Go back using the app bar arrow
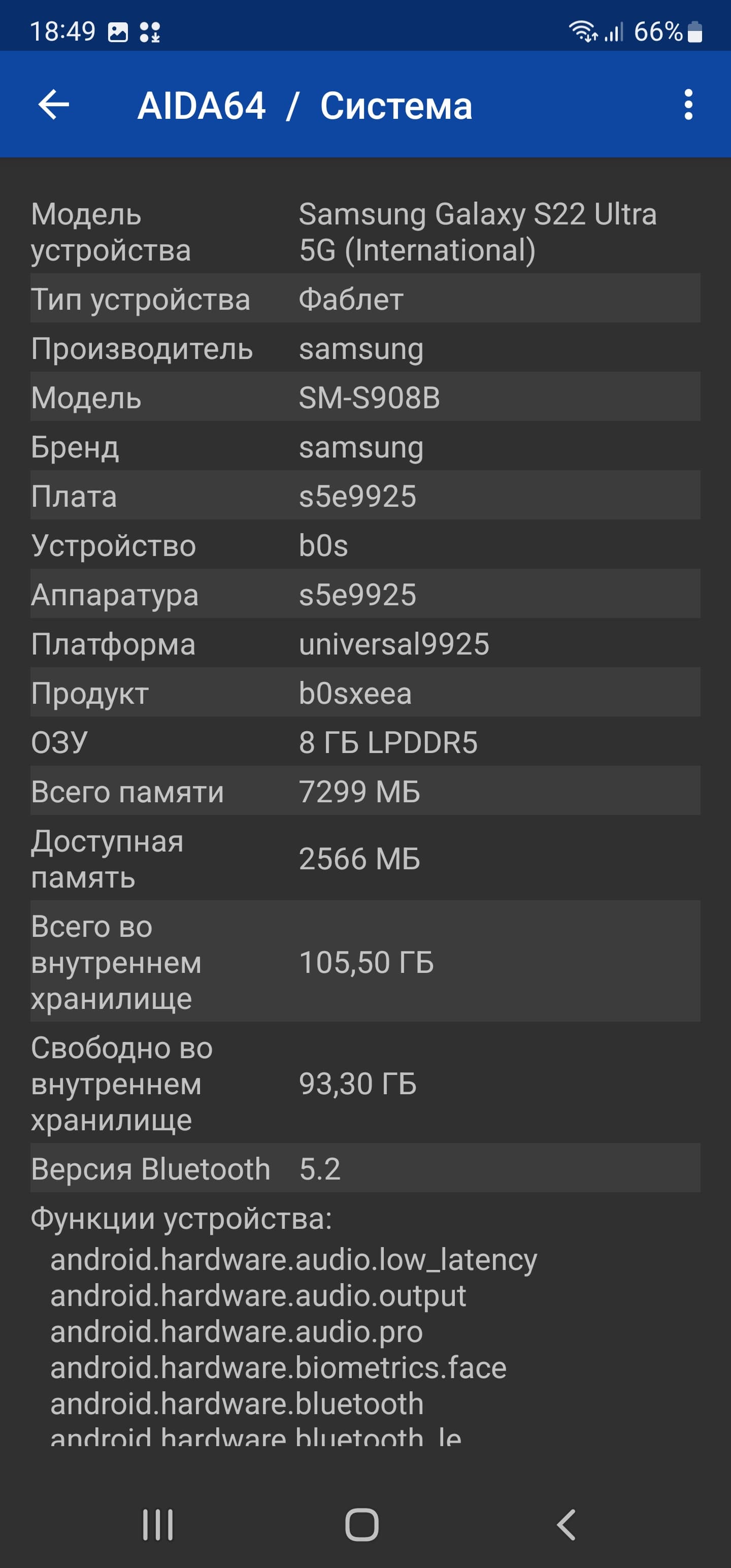Viewport: 731px width, 1568px height. coord(54,105)
